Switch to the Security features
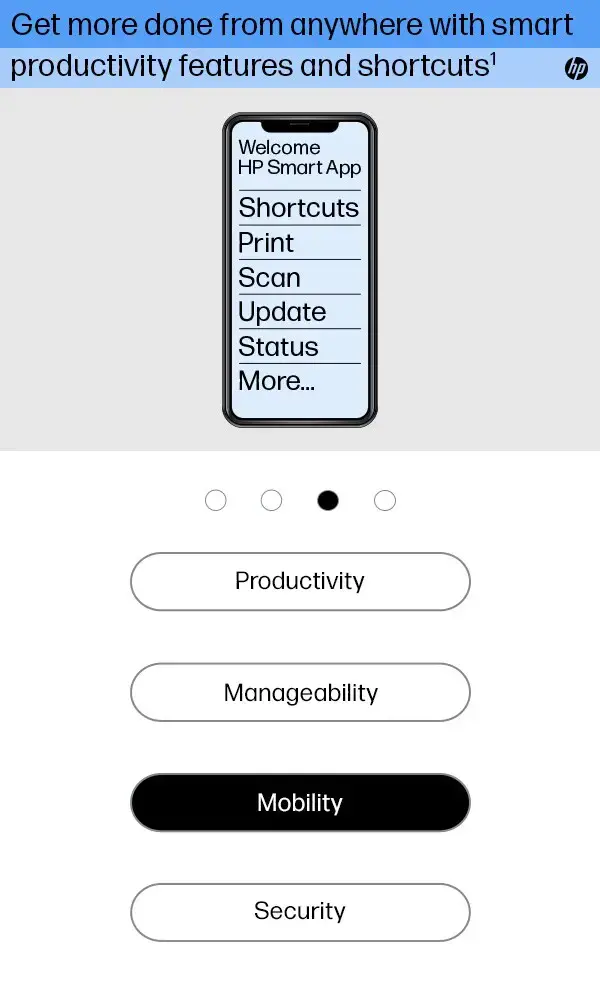Image resolution: width=600 pixels, height=999 pixels. (x=300, y=912)
